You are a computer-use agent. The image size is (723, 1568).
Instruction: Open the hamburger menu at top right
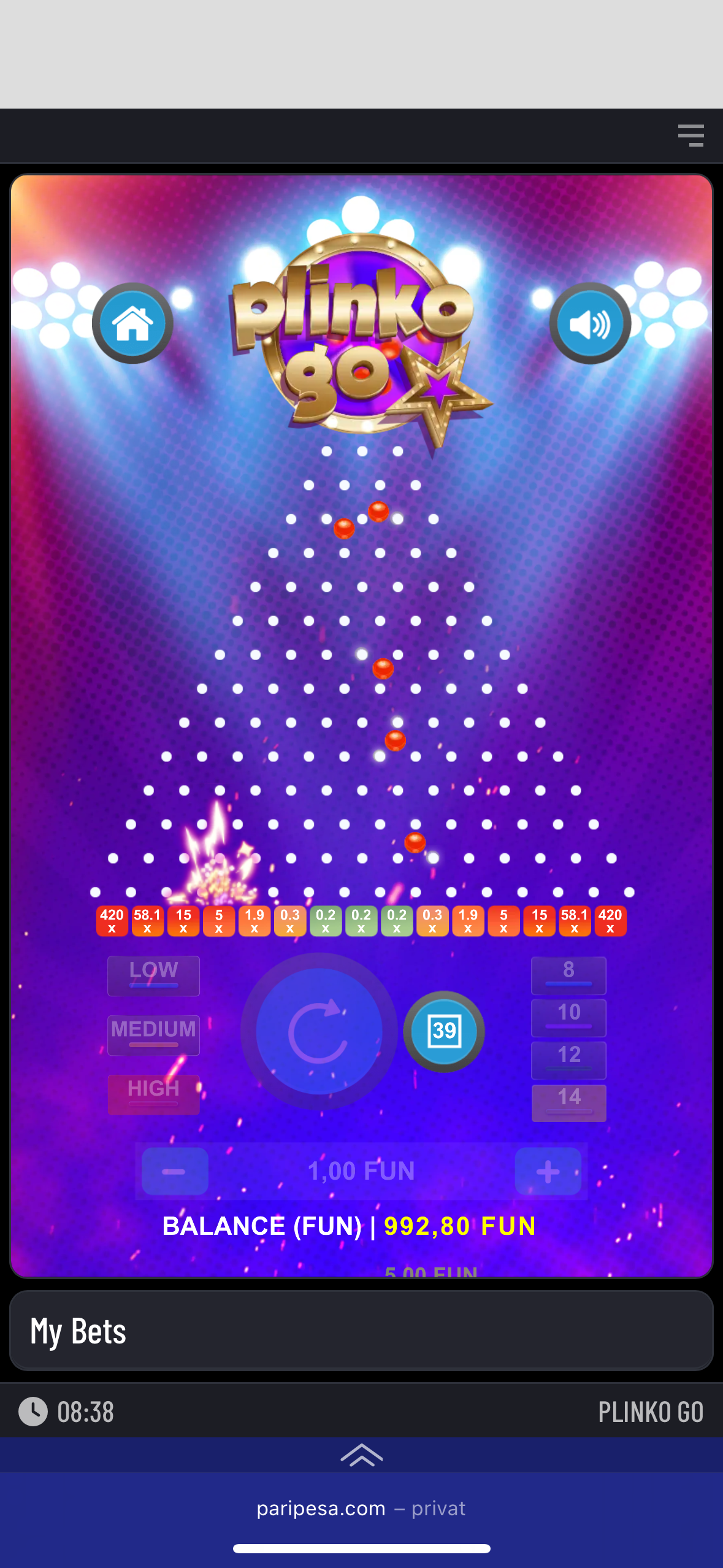[x=690, y=135]
